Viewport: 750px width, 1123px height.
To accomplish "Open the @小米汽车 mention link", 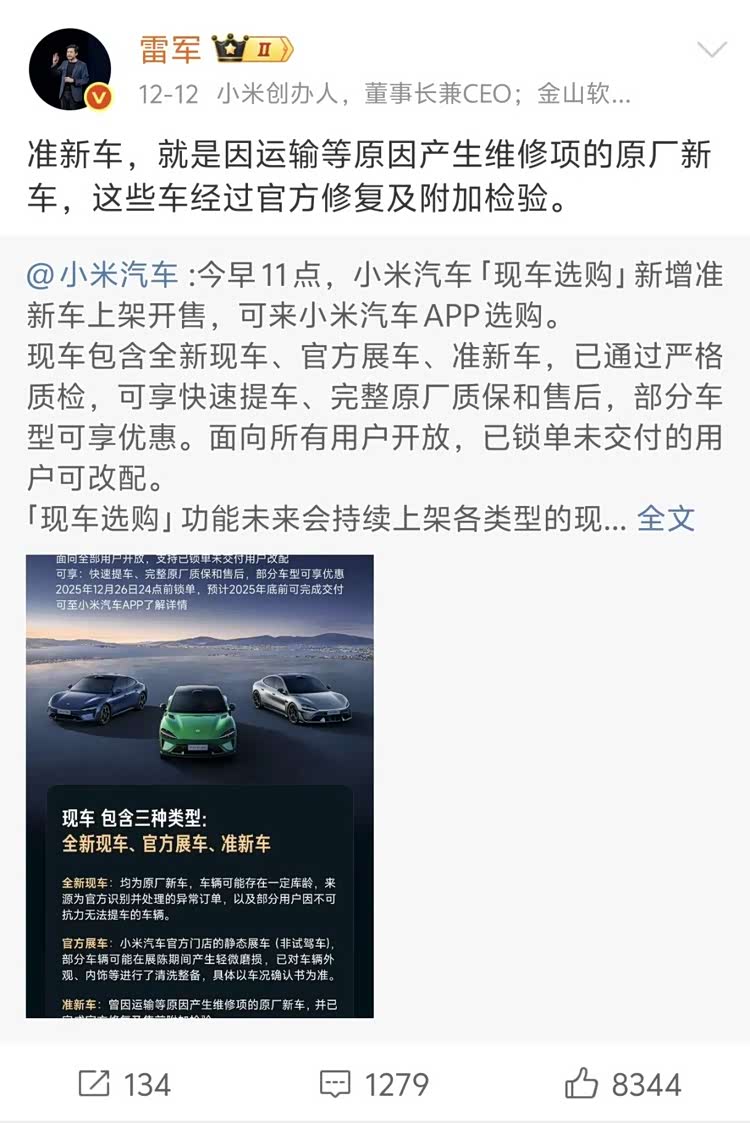I will click(103, 275).
